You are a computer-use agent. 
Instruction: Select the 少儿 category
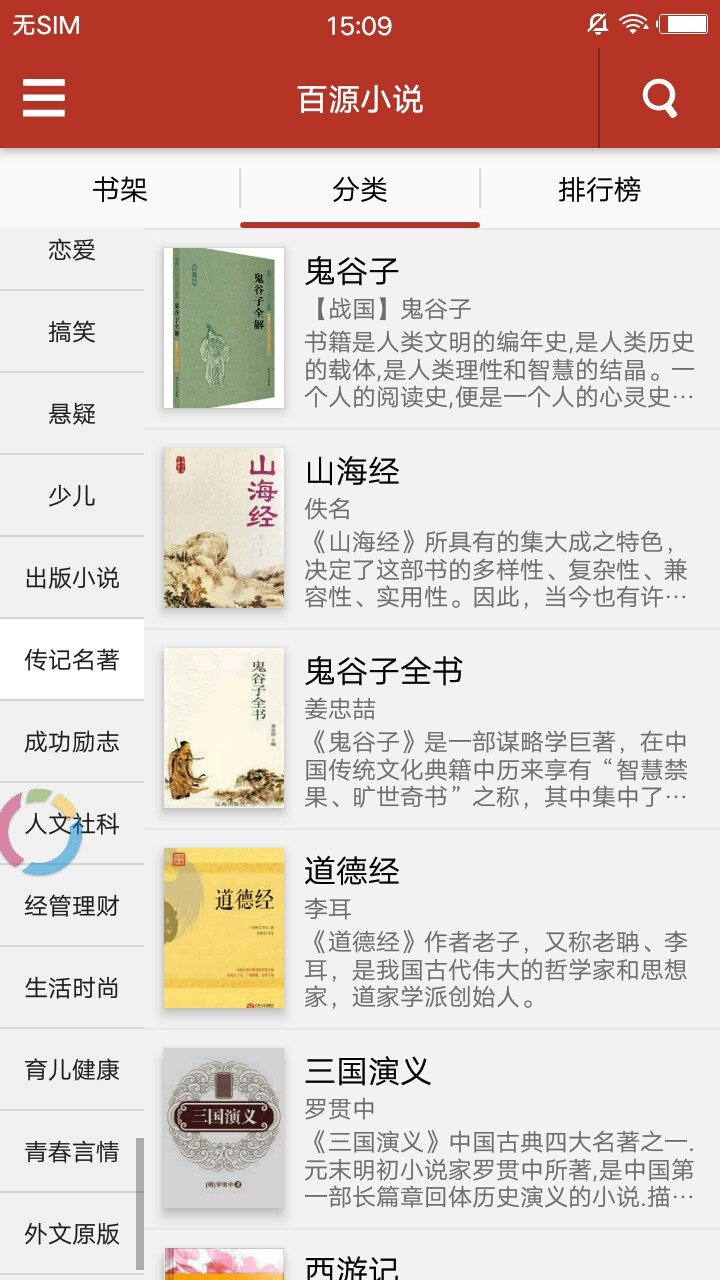click(72, 496)
